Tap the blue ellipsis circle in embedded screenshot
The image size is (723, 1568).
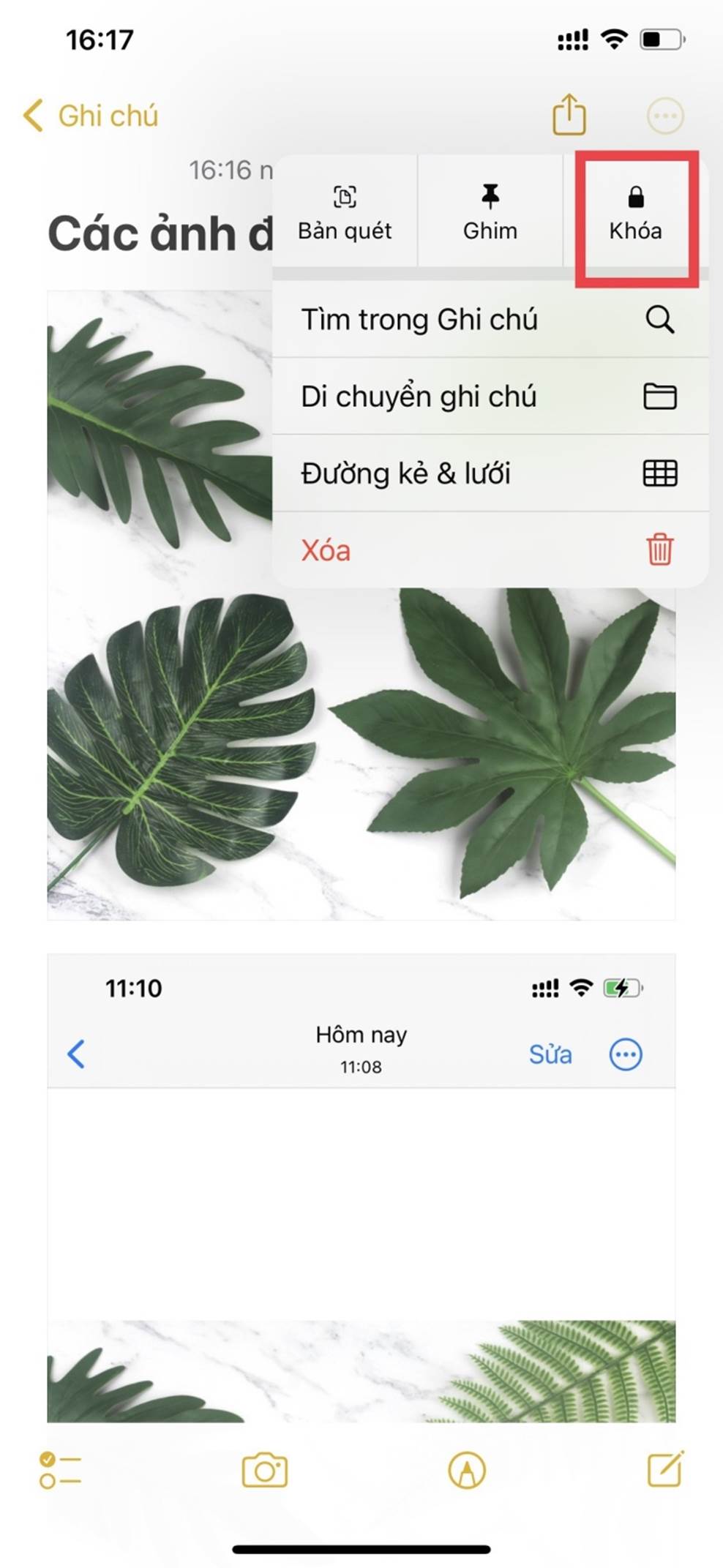click(x=625, y=1054)
